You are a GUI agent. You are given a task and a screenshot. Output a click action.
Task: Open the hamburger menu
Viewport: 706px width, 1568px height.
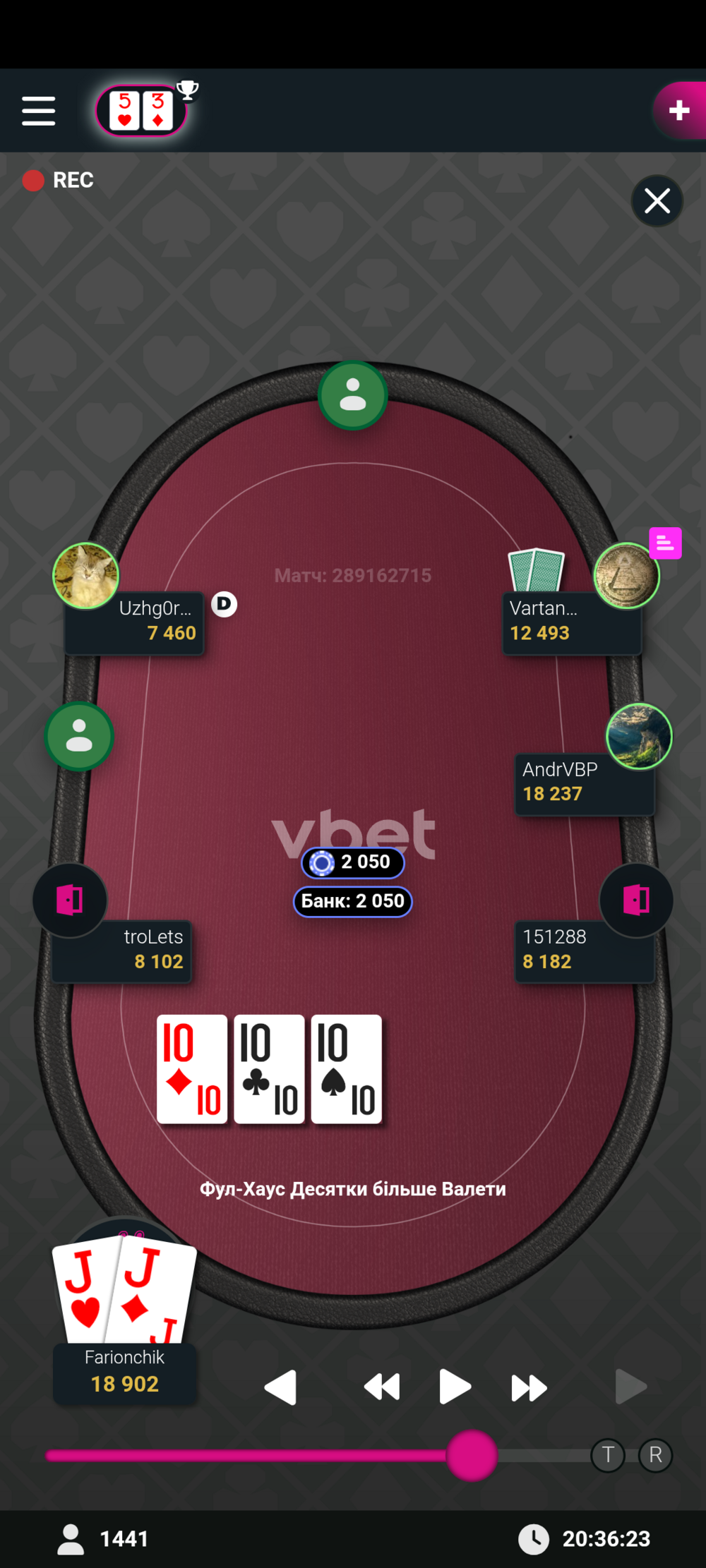click(x=38, y=111)
